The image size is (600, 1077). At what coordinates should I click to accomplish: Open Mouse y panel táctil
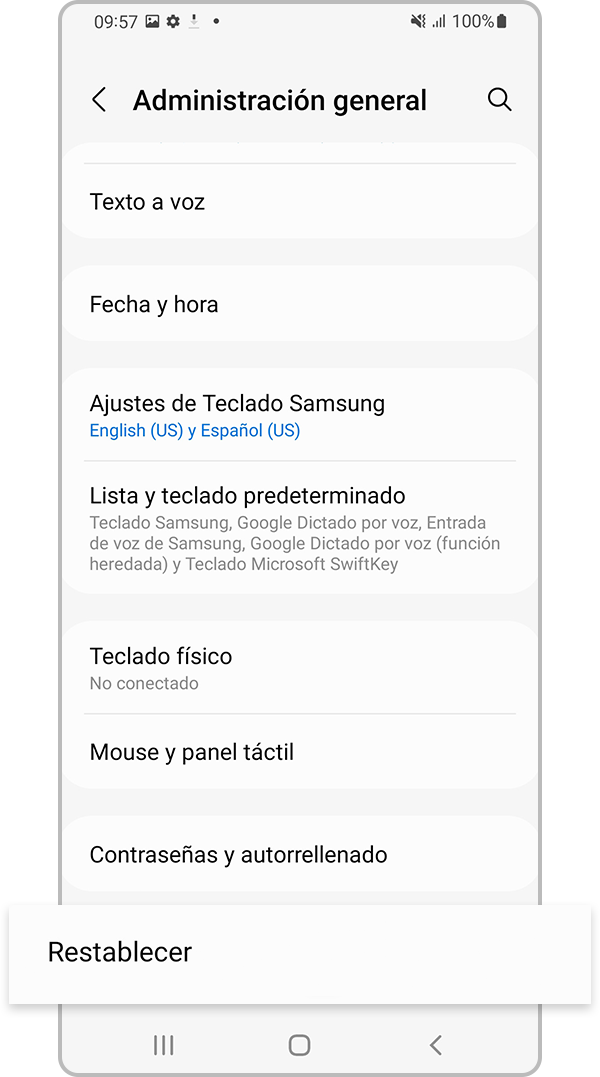tap(299, 752)
